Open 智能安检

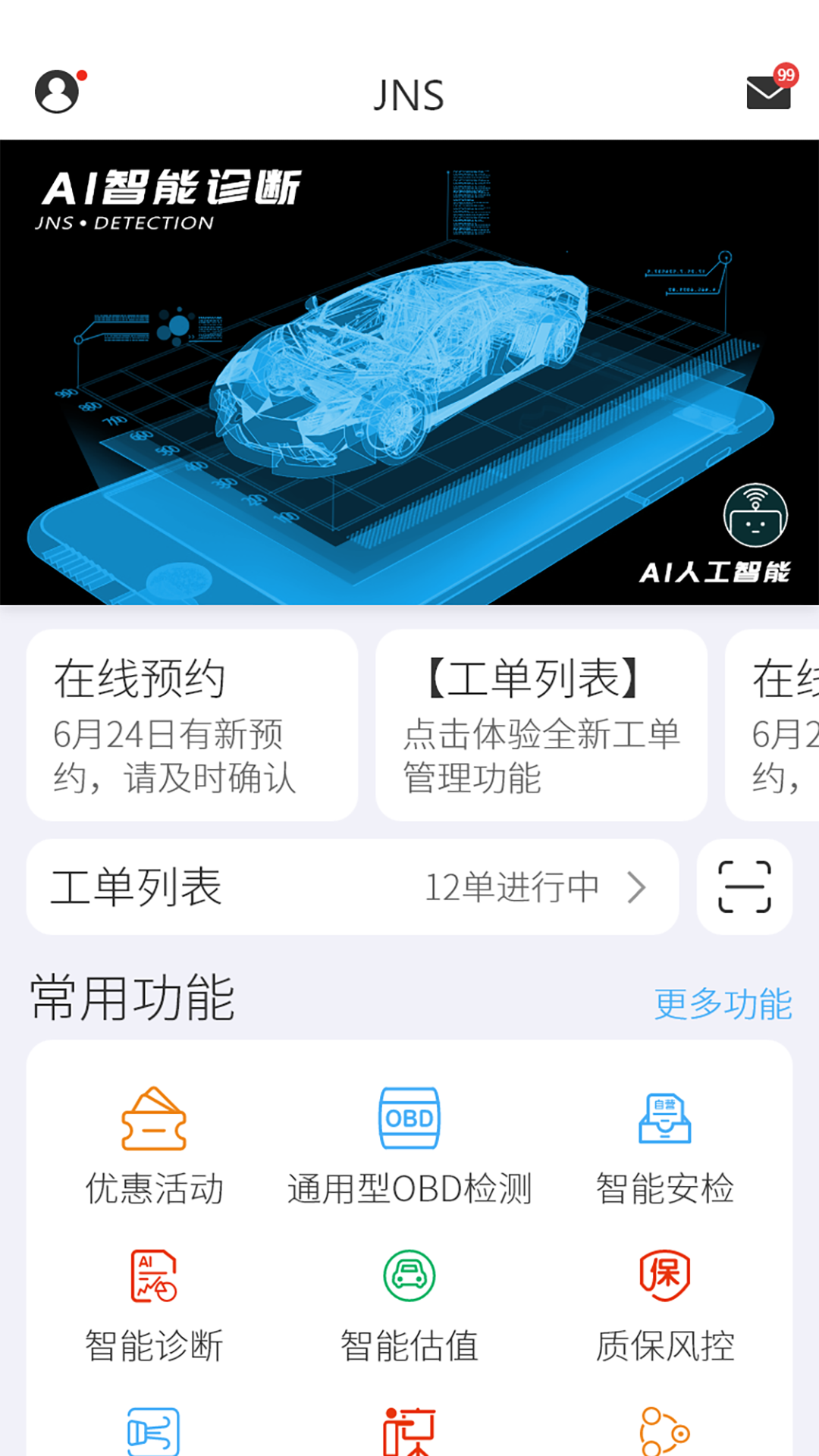[664, 1147]
